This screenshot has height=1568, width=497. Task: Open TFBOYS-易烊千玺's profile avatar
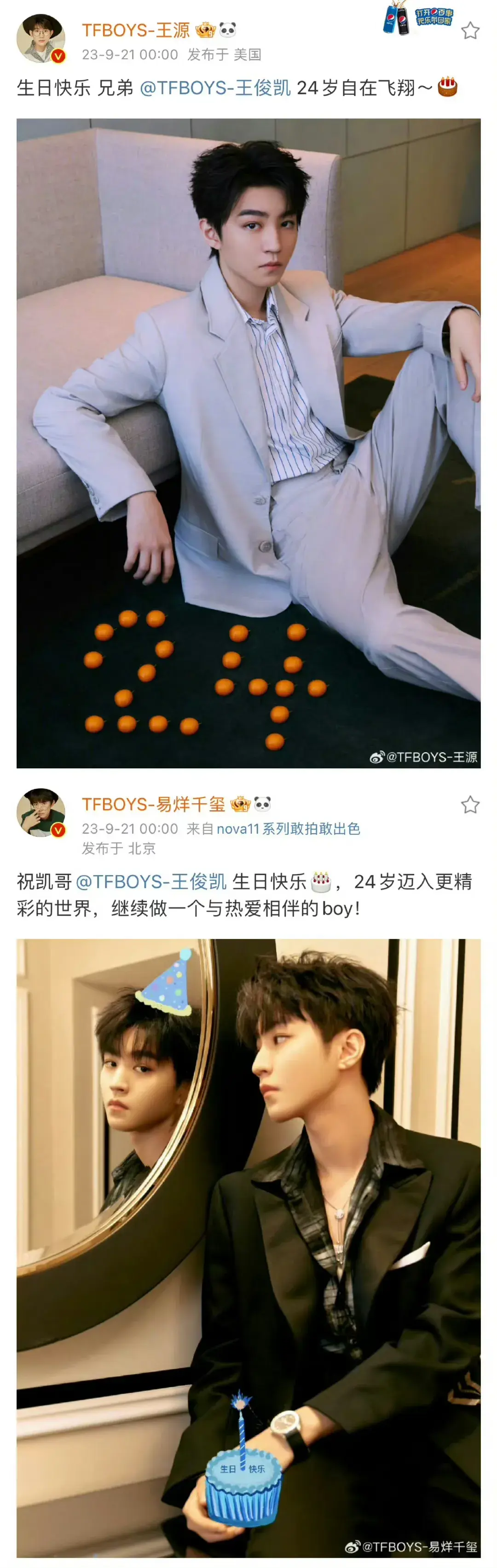tap(40, 813)
